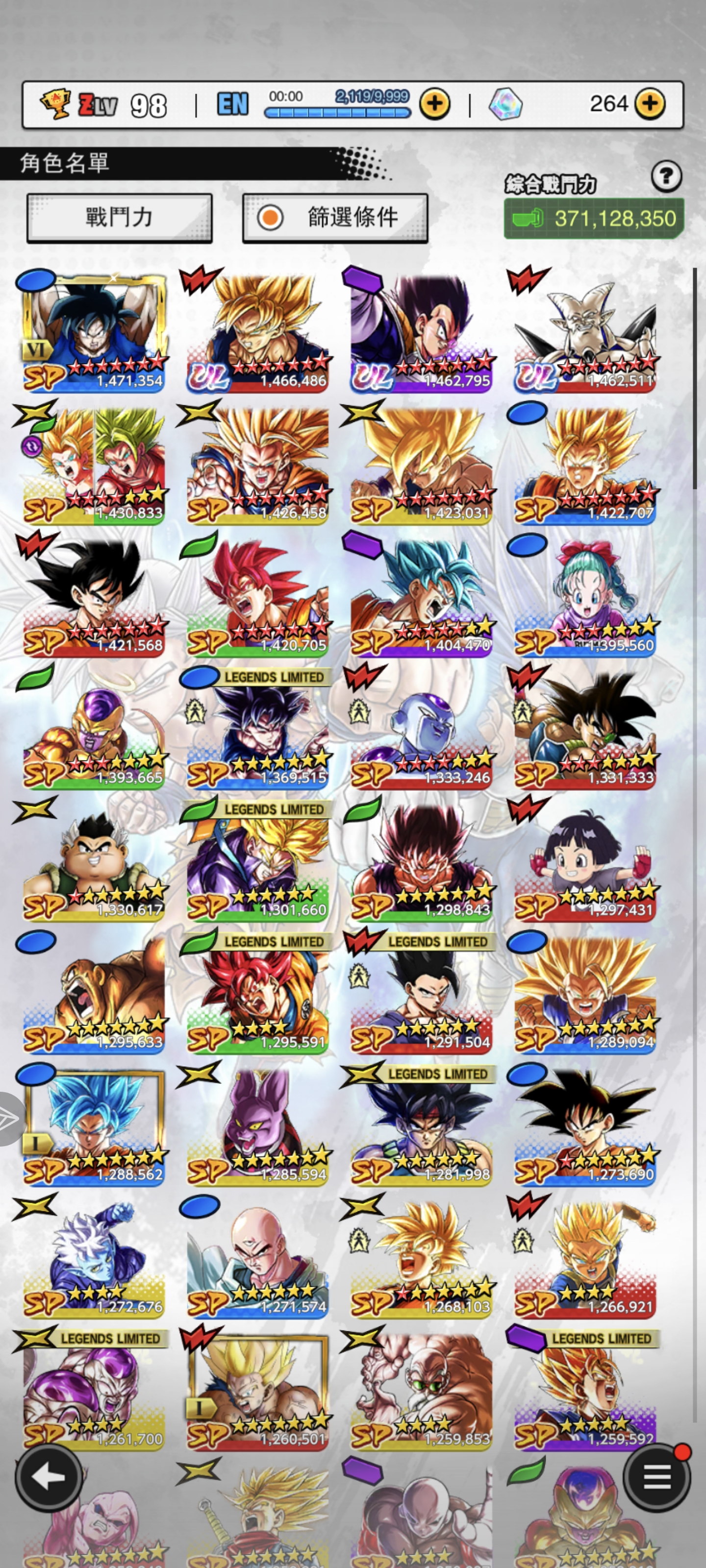Open the 戰鬥力 sort button
The image size is (706, 1568).
(x=120, y=217)
